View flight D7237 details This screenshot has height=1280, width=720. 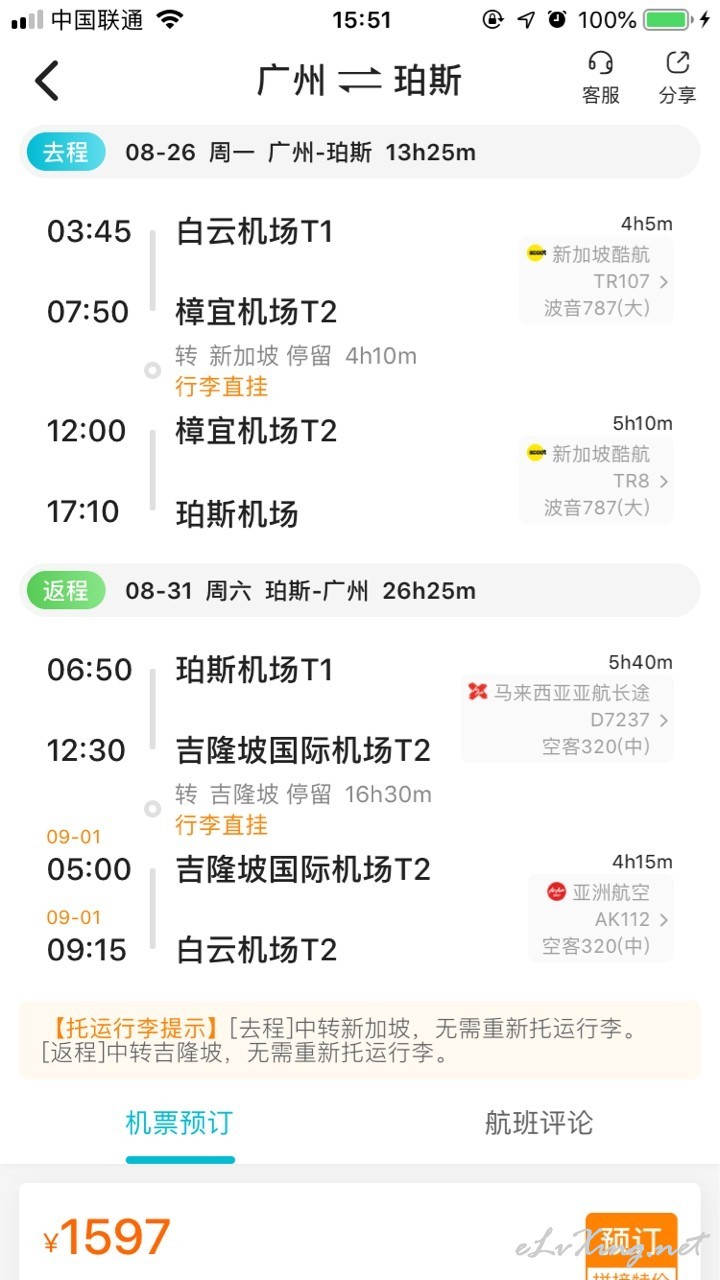(x=567, y=719)
